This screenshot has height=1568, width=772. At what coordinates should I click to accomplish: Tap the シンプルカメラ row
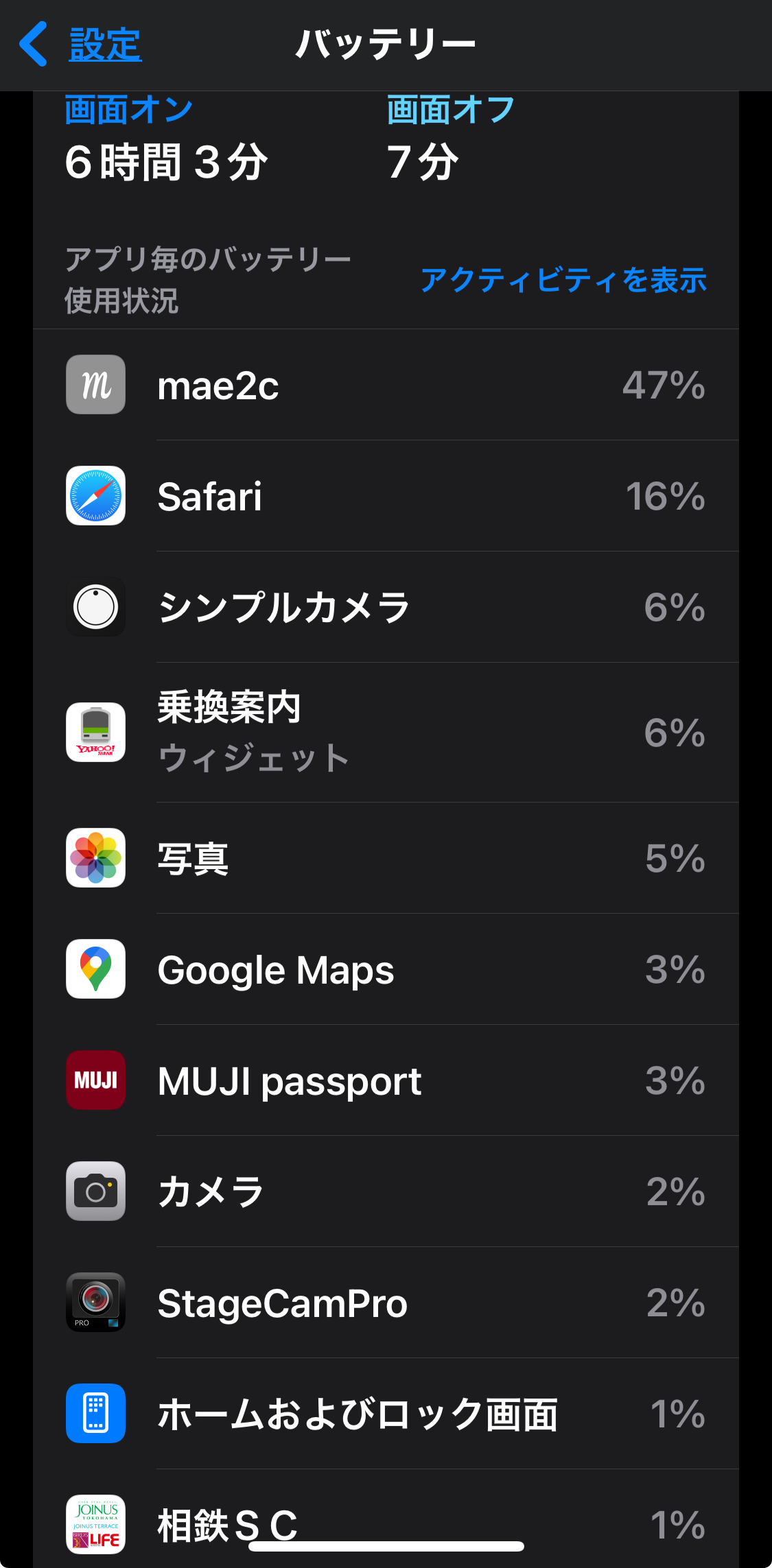[x=386, y=607]
